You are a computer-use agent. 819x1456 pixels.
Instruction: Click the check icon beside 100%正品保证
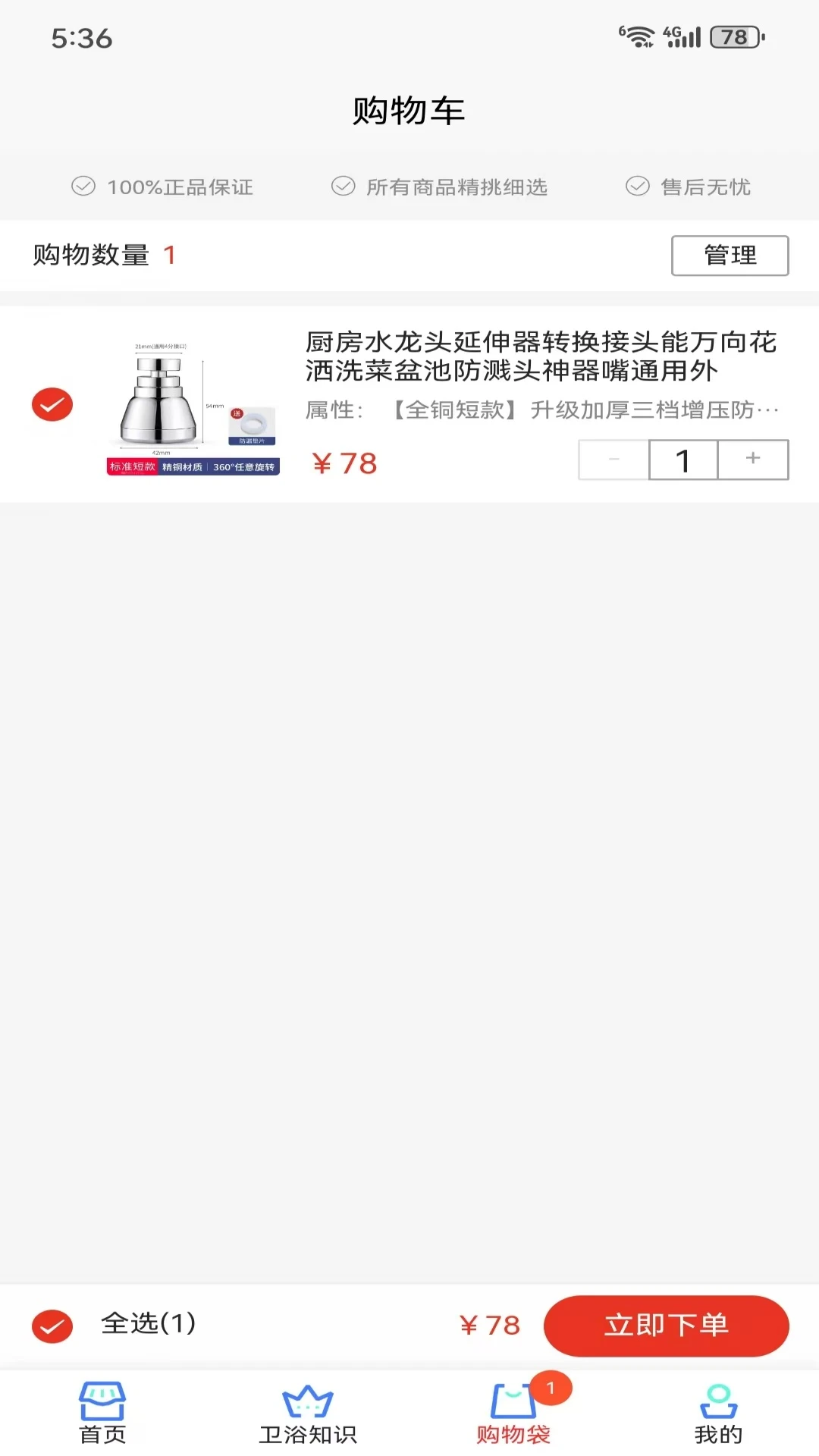pyautogui.click(x=83, y=187)
